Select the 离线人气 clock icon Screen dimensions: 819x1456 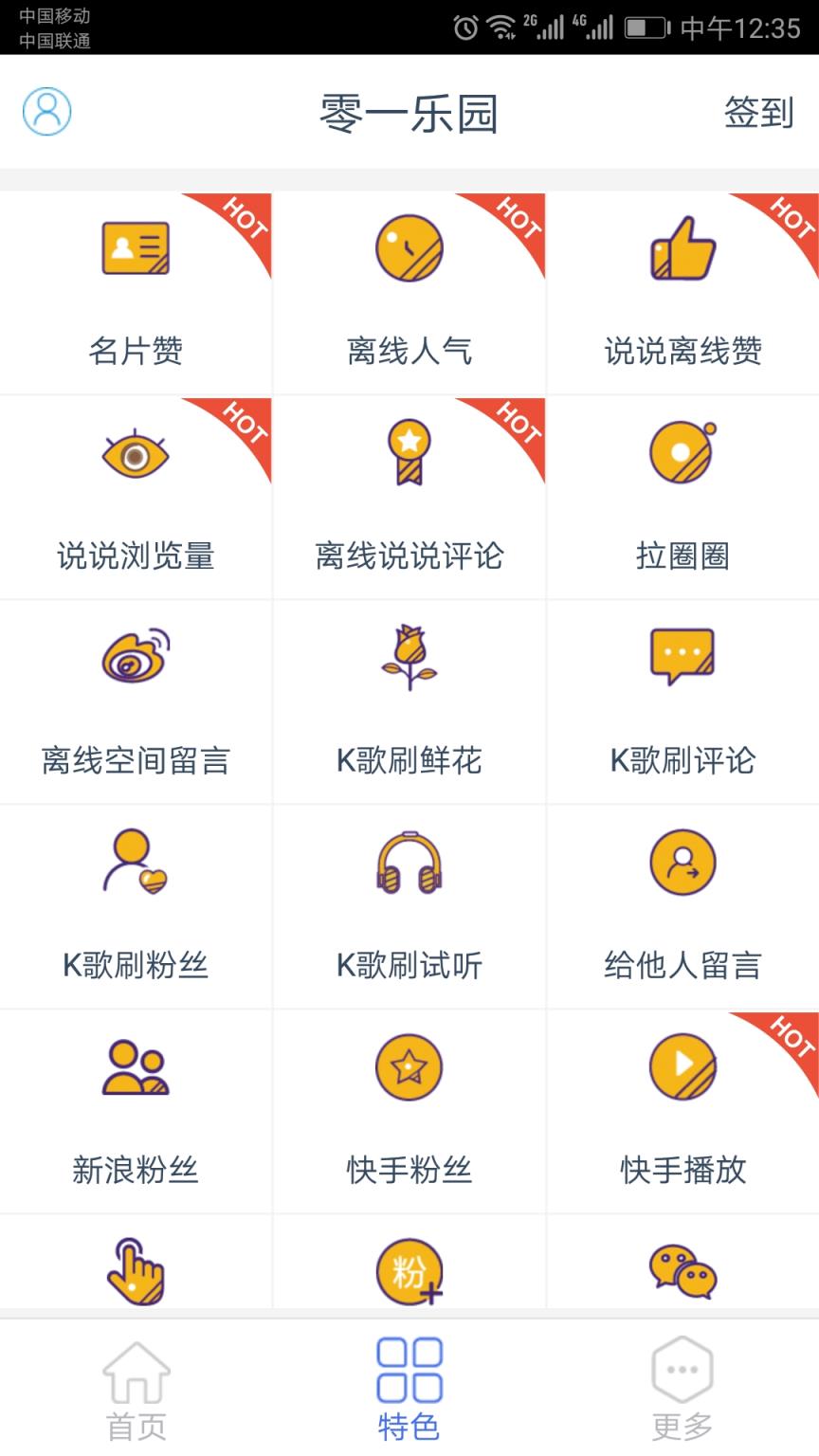(409, 246)
